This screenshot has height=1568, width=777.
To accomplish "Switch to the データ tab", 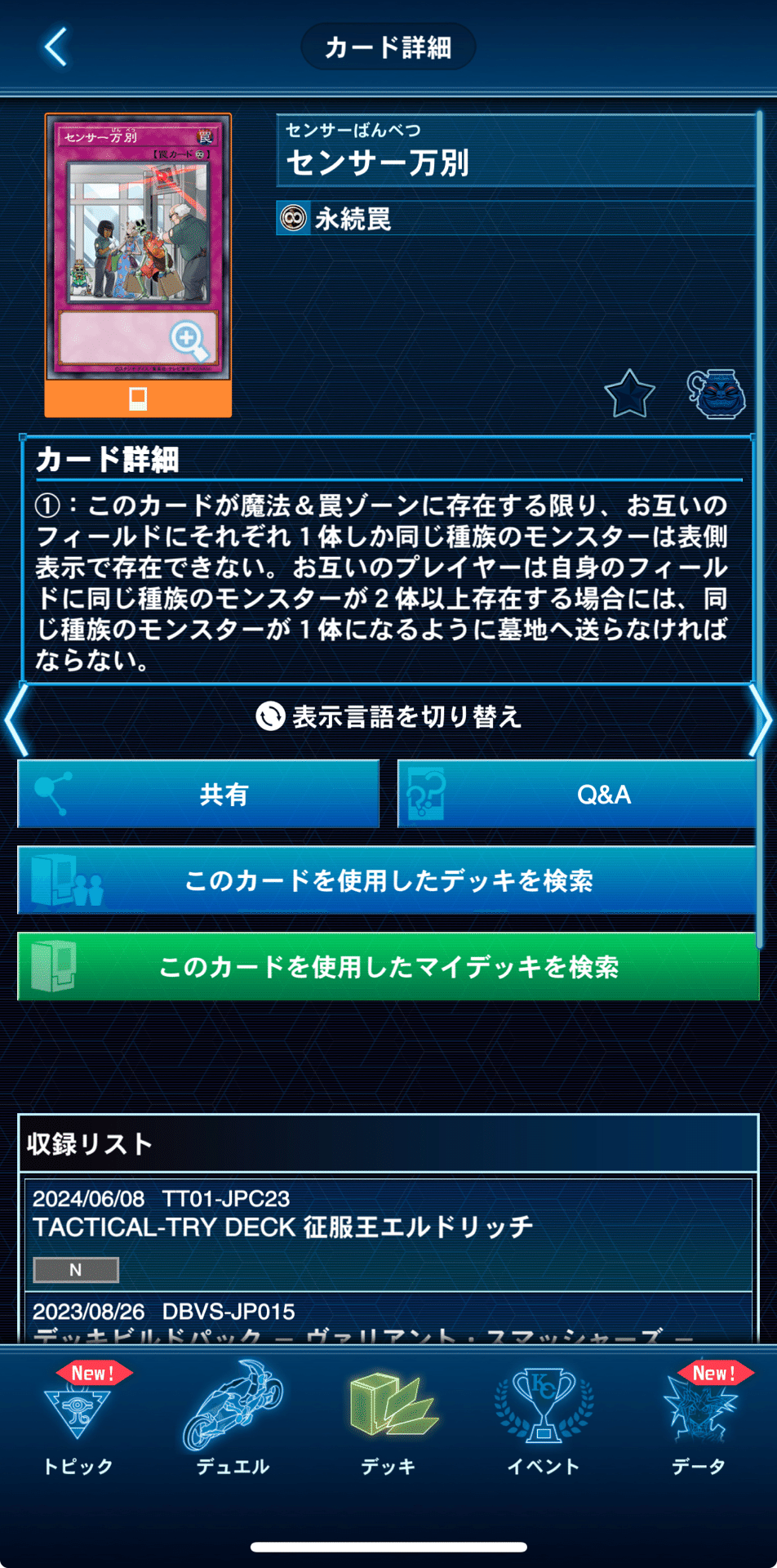I will (699, 1421).
